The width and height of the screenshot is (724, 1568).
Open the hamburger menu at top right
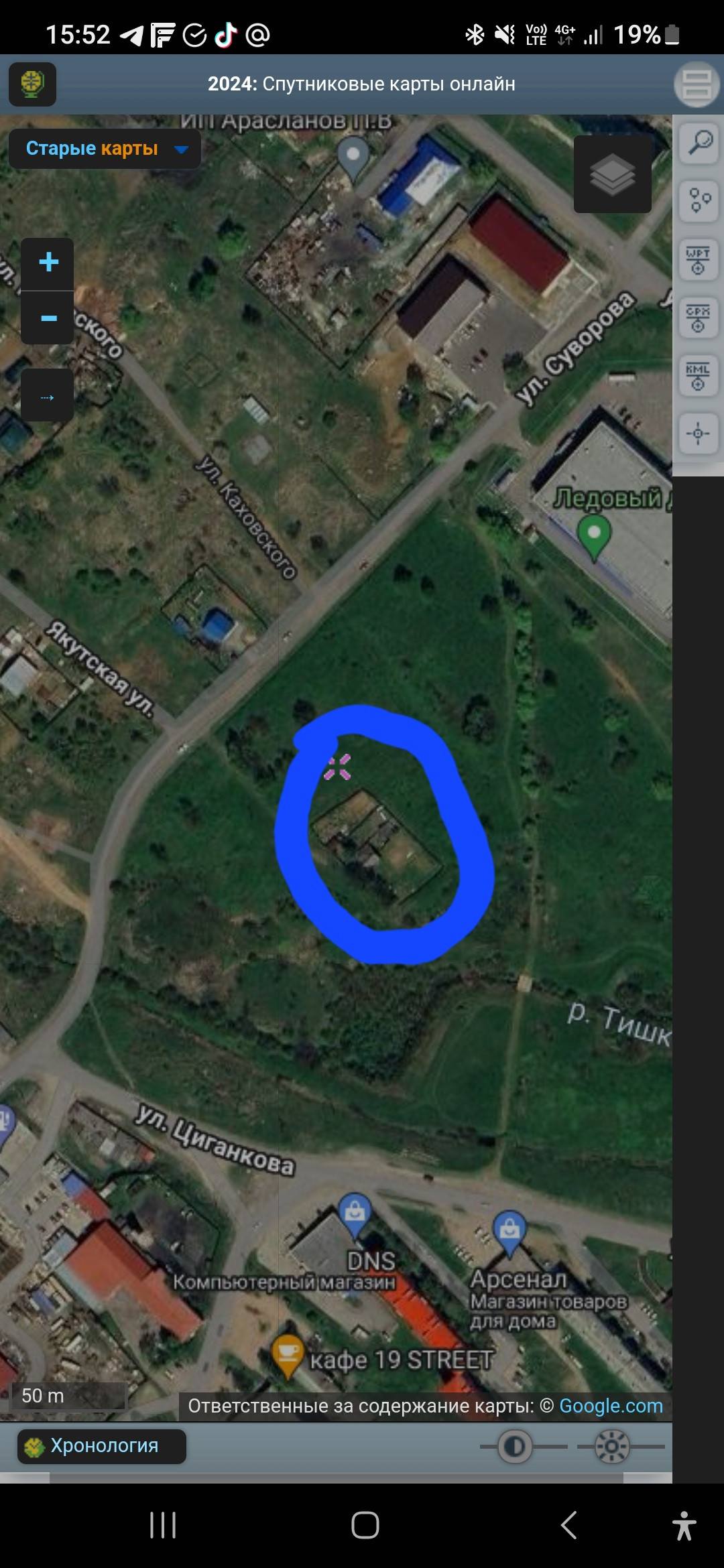[x=697, y=84]
